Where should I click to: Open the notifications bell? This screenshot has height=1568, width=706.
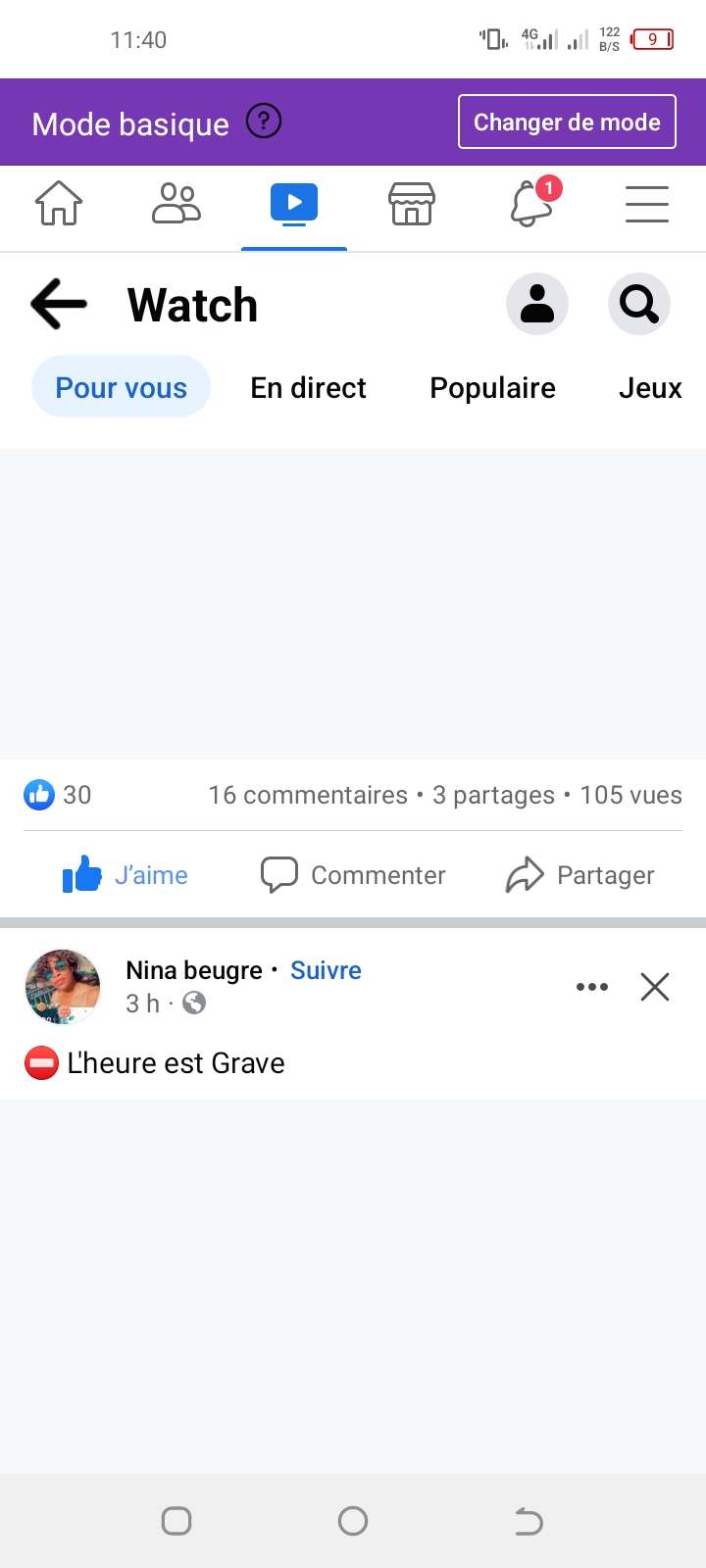coord(530,204)
